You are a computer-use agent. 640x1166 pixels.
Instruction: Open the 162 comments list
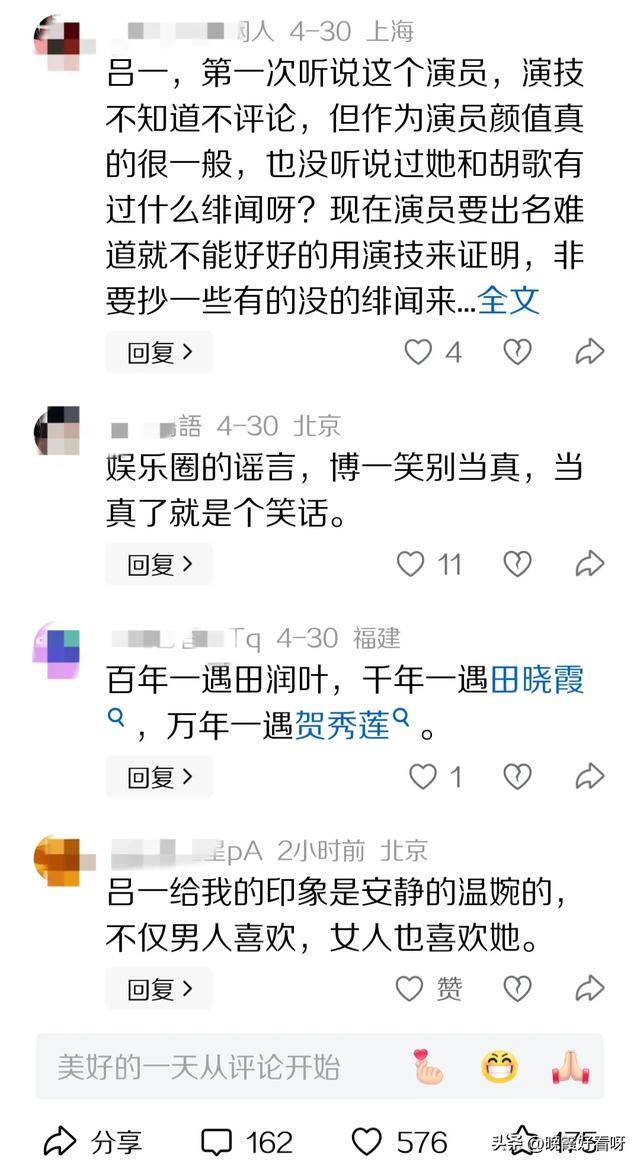(x=248, y=1141)
